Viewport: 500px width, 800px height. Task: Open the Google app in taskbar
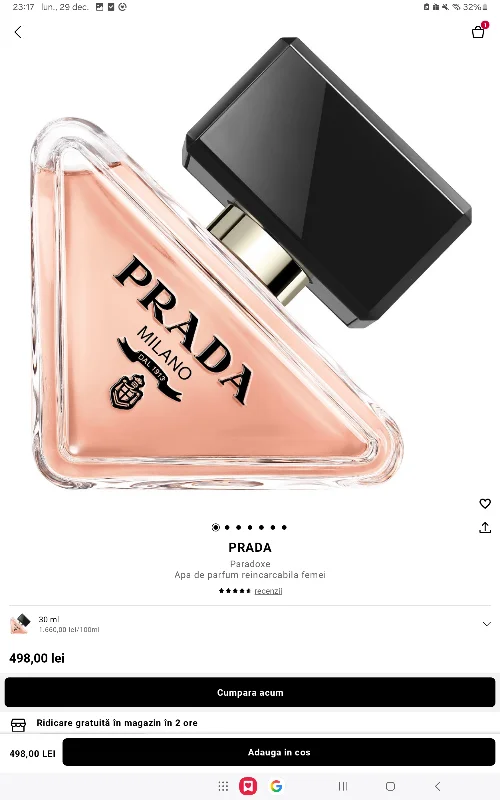coord(276,786)
